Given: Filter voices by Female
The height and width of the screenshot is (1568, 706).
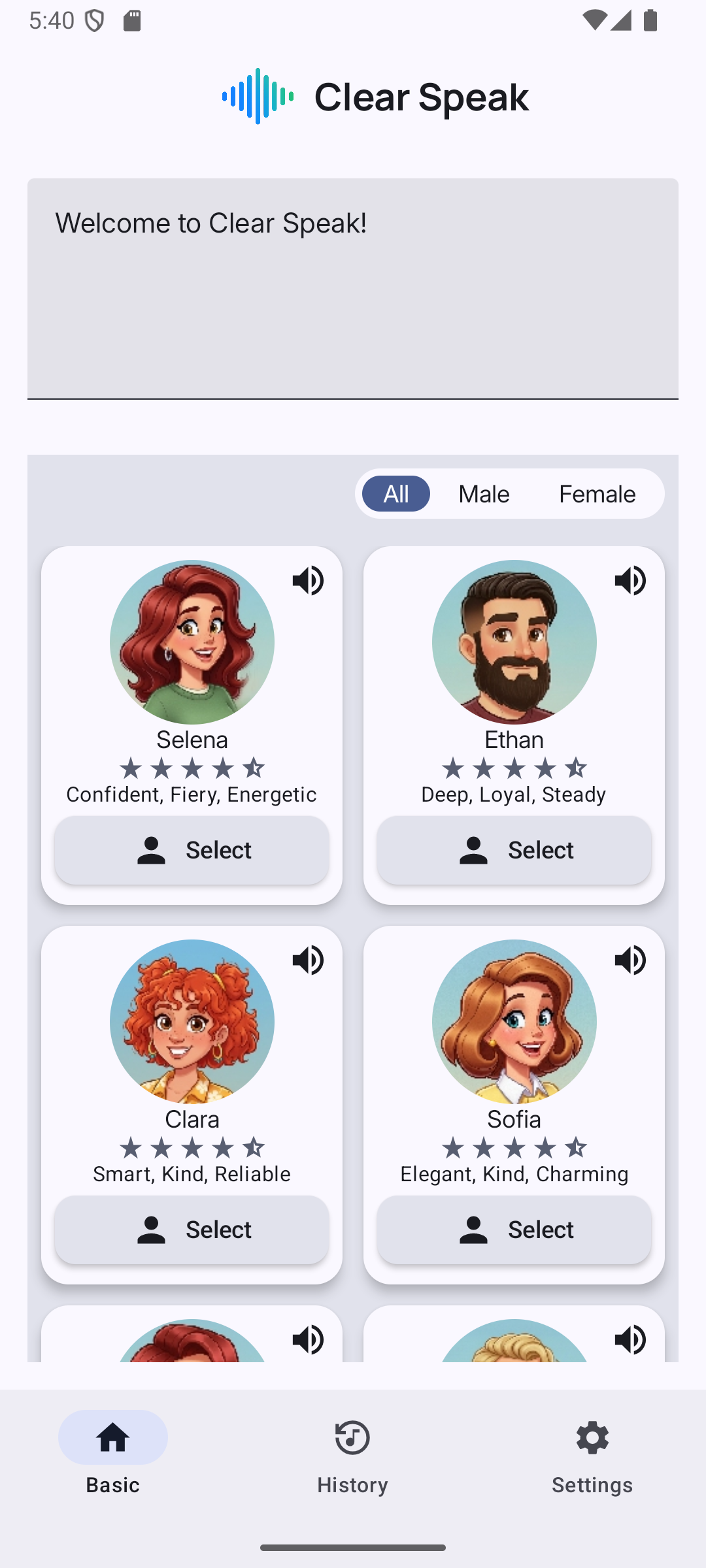Looking at the screenshot, I should click(x=597, y=494).
